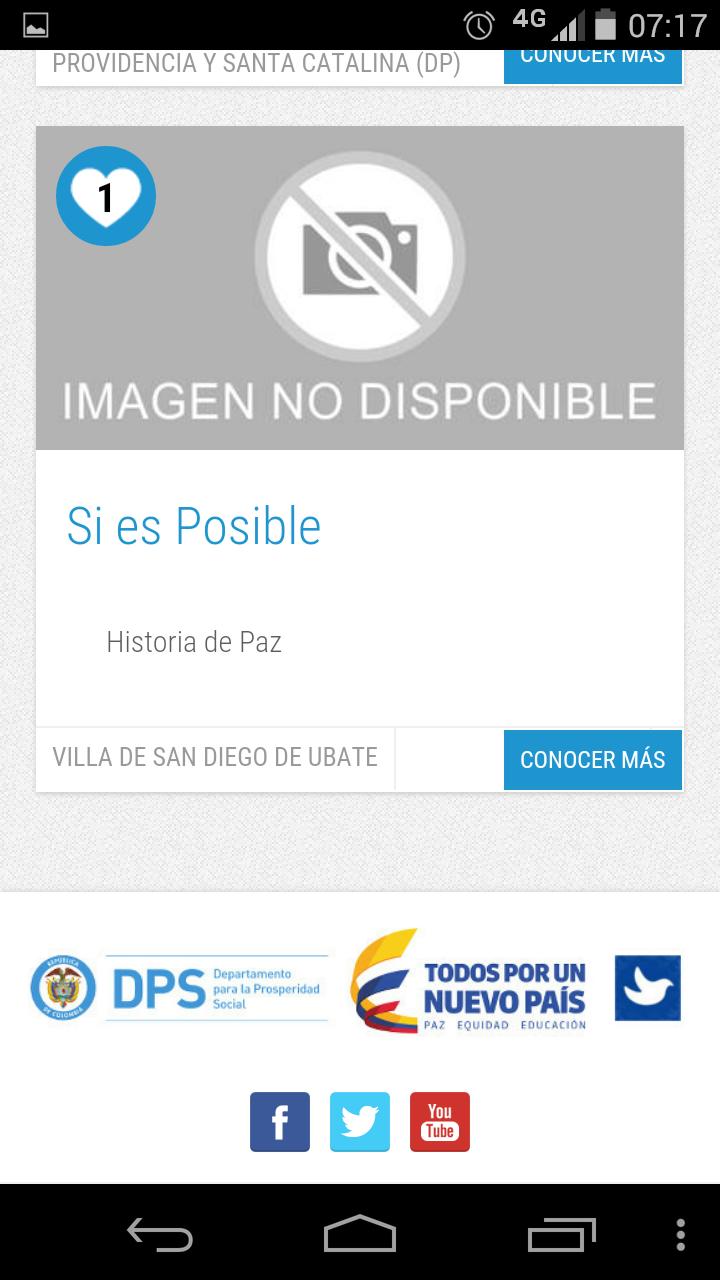Open the YouTube channel icon
720x1280 pixels.
439,1121
